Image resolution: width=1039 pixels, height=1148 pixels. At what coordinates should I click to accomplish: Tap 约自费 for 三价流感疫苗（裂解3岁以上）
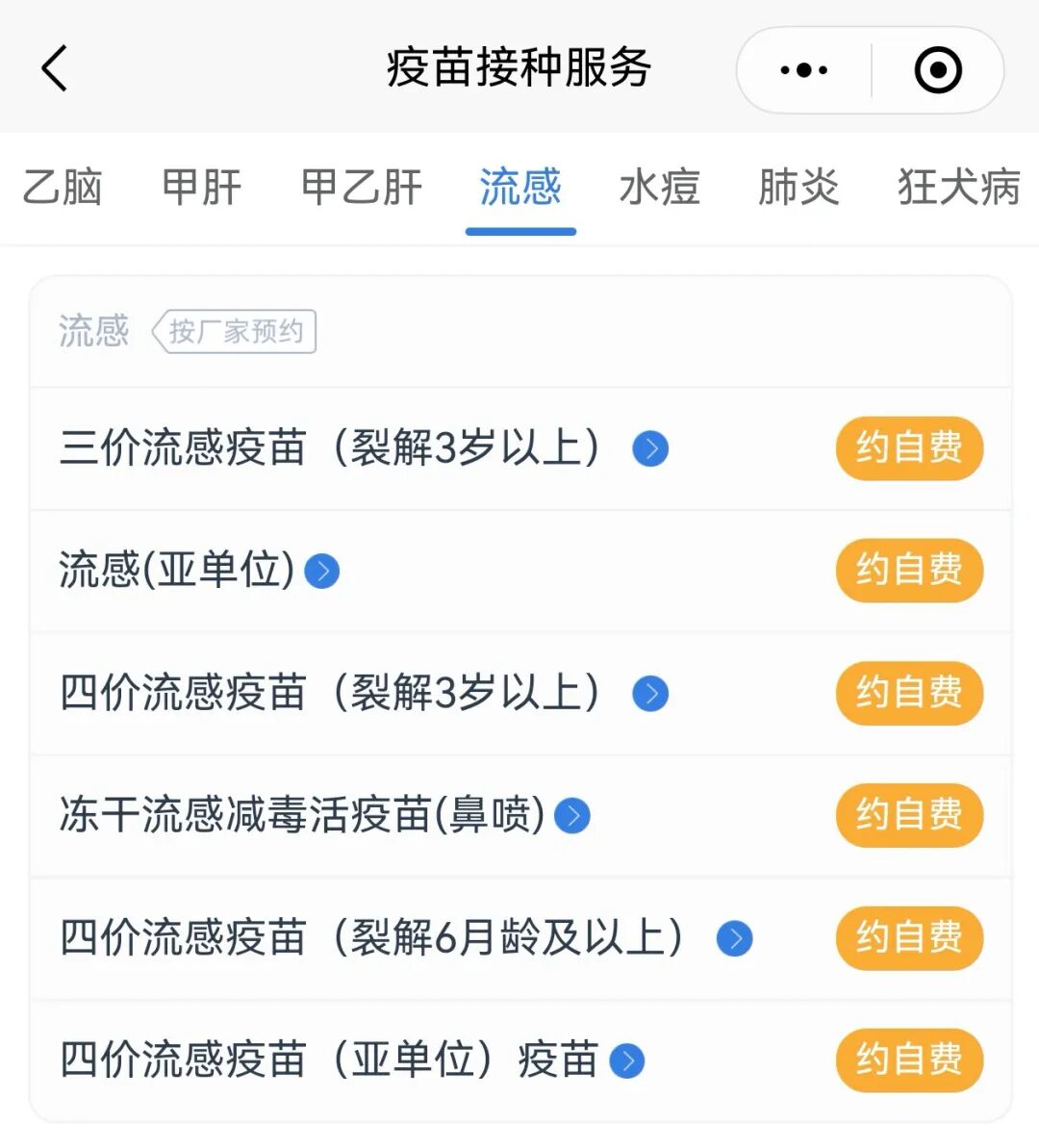908,448
